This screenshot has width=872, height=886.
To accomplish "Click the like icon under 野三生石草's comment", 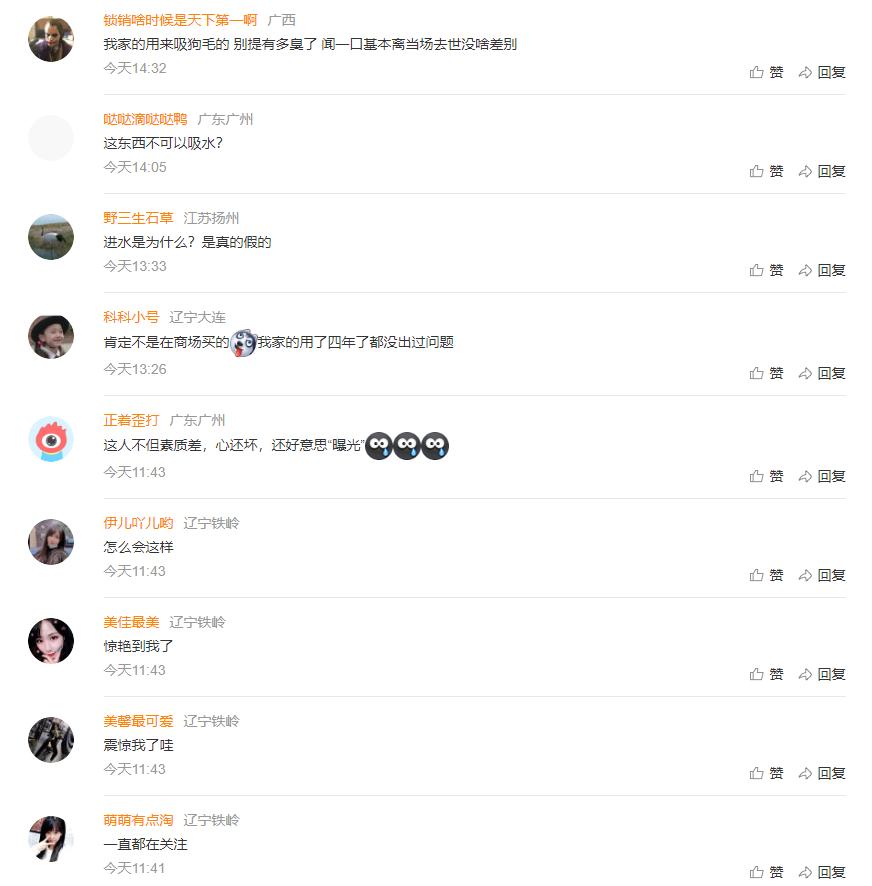I will click(x=758, y=270).
